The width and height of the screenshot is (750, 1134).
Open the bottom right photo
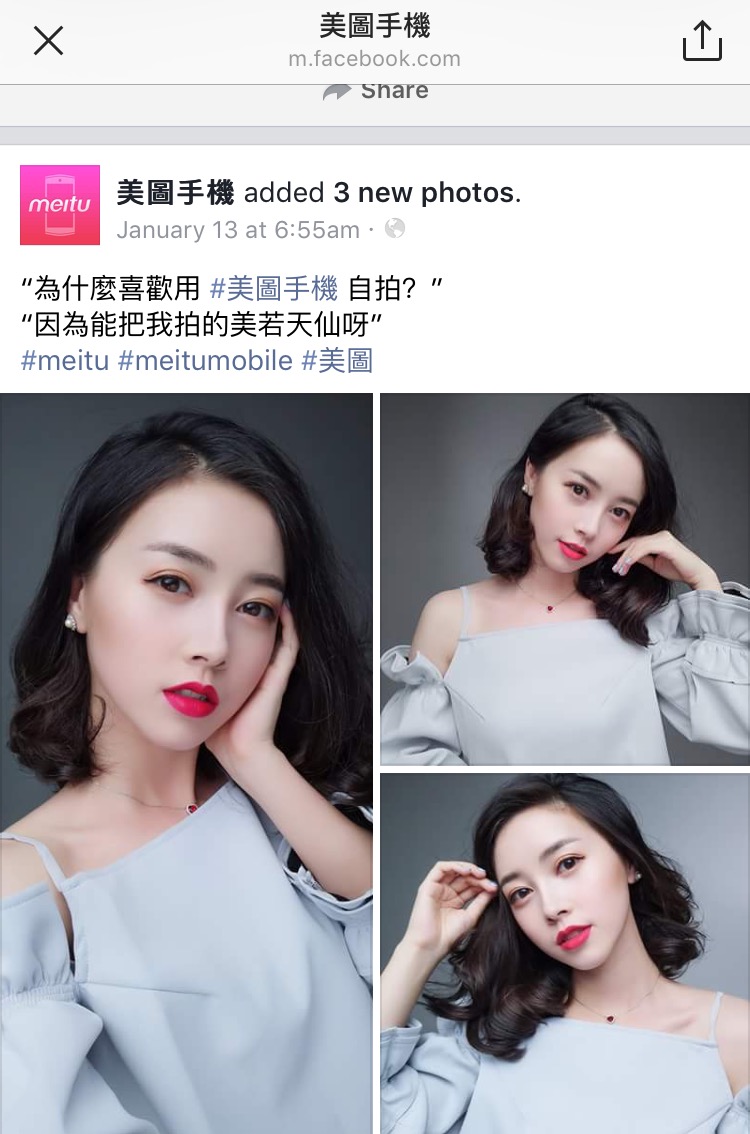pyautogui.click(x=565, y=952)
